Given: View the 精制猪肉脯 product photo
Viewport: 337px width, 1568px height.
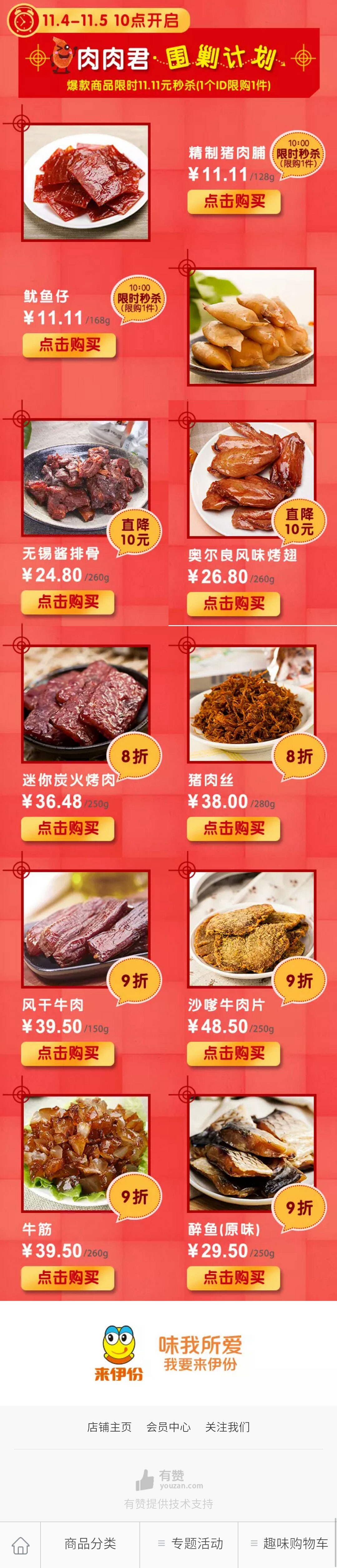Looking at the screenshot, I should pos(86,182).
